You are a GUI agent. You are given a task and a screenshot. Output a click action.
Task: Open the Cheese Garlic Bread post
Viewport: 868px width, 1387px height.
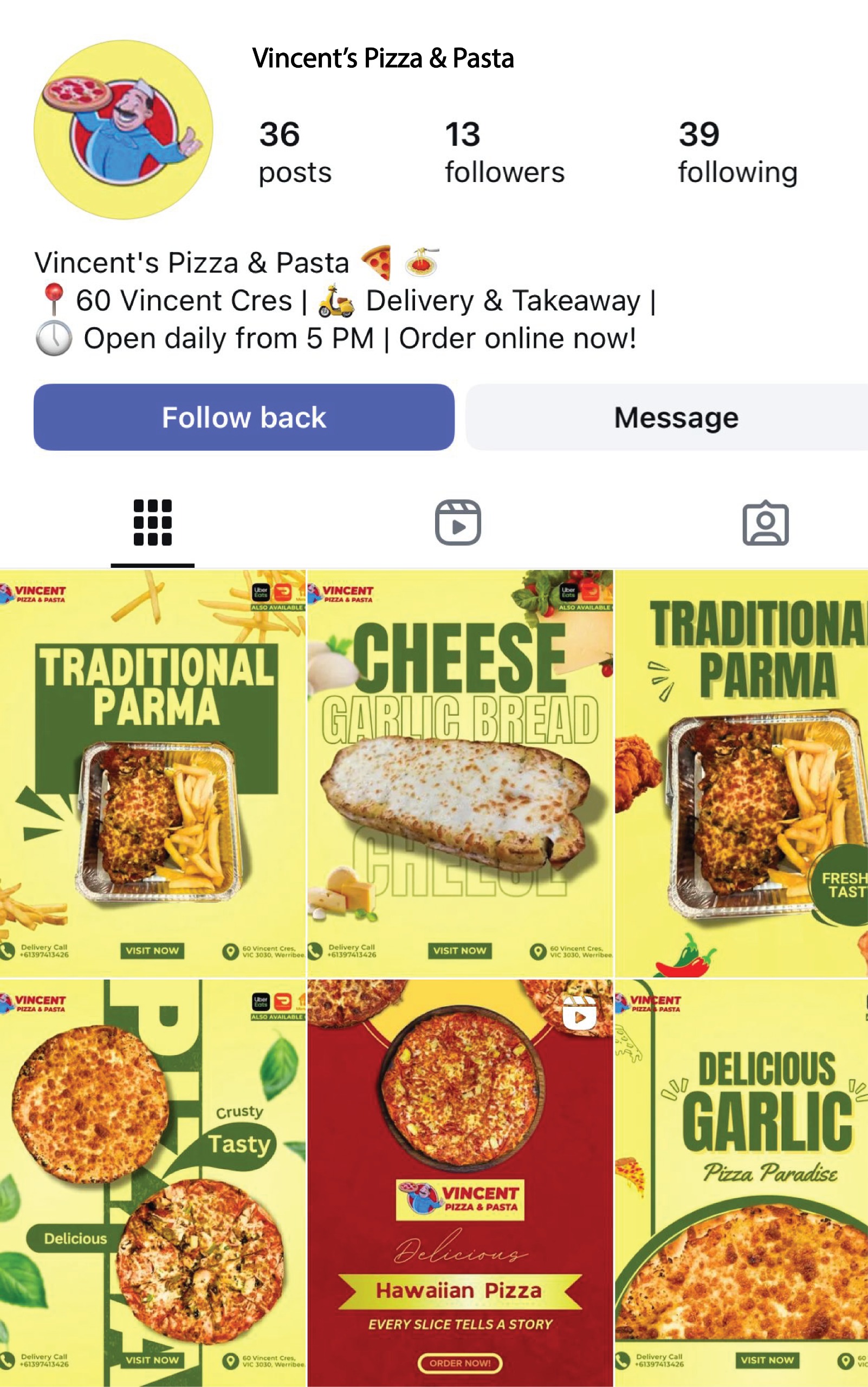click(x=460, y=773)
